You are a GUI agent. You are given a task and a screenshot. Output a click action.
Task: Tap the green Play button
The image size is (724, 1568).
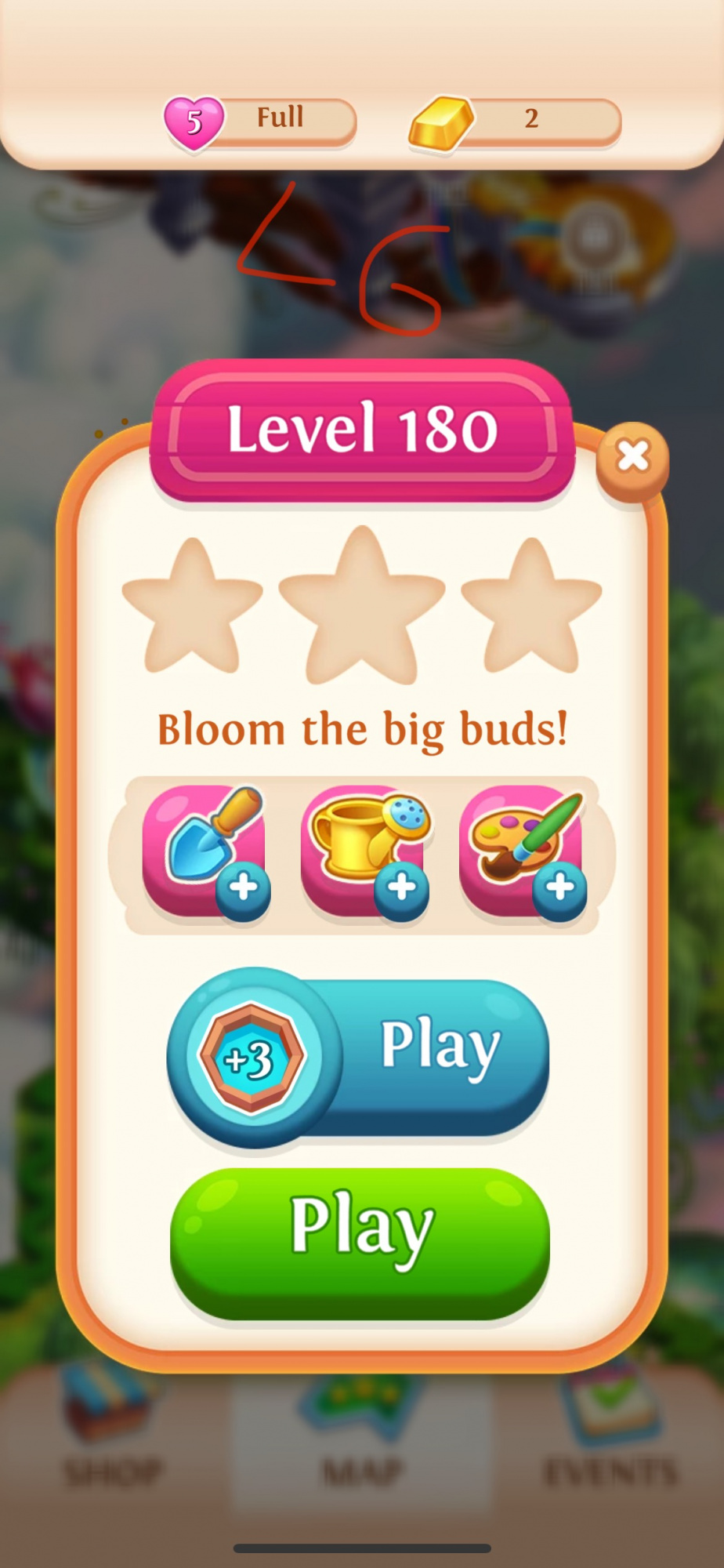coord(360,1245)
